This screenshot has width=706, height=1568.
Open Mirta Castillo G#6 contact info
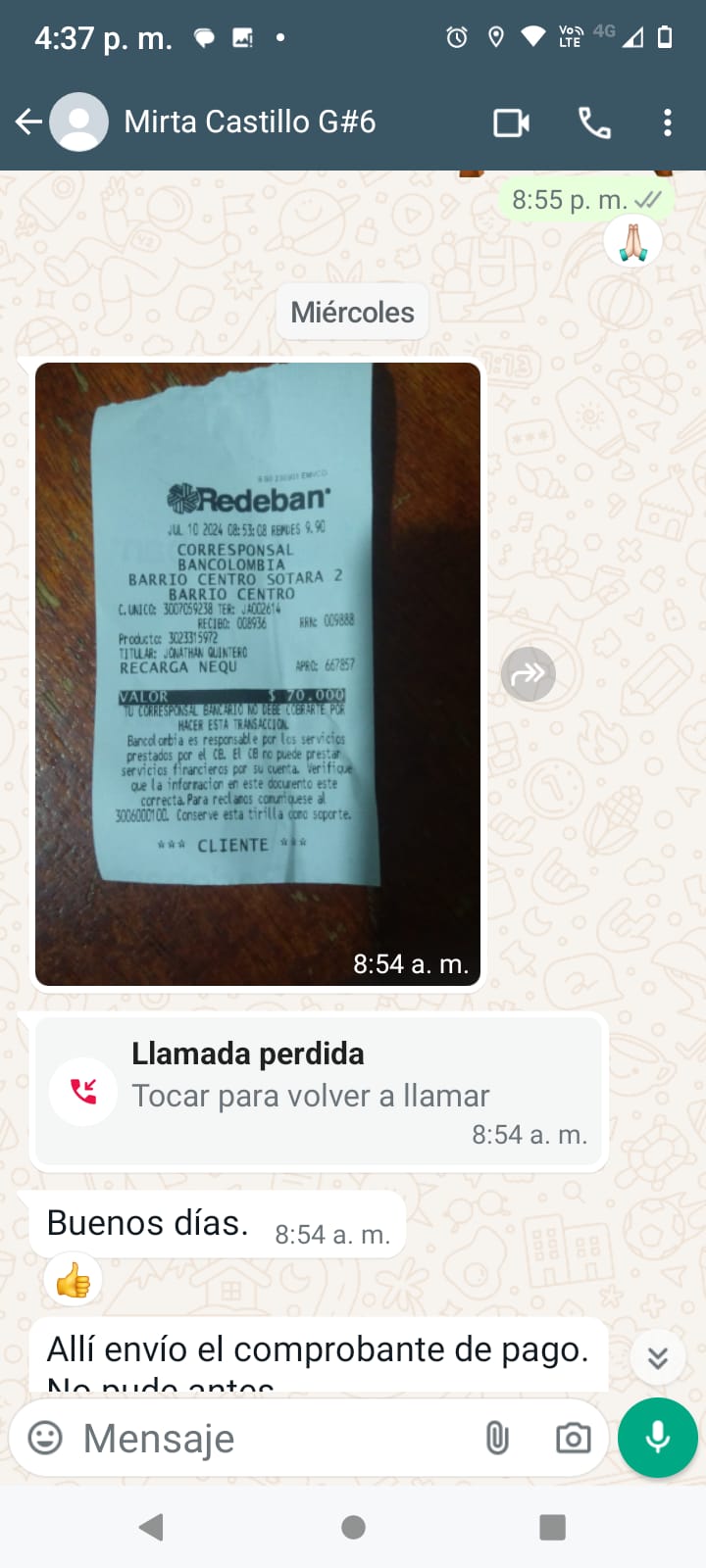click(x=249, y=122)
